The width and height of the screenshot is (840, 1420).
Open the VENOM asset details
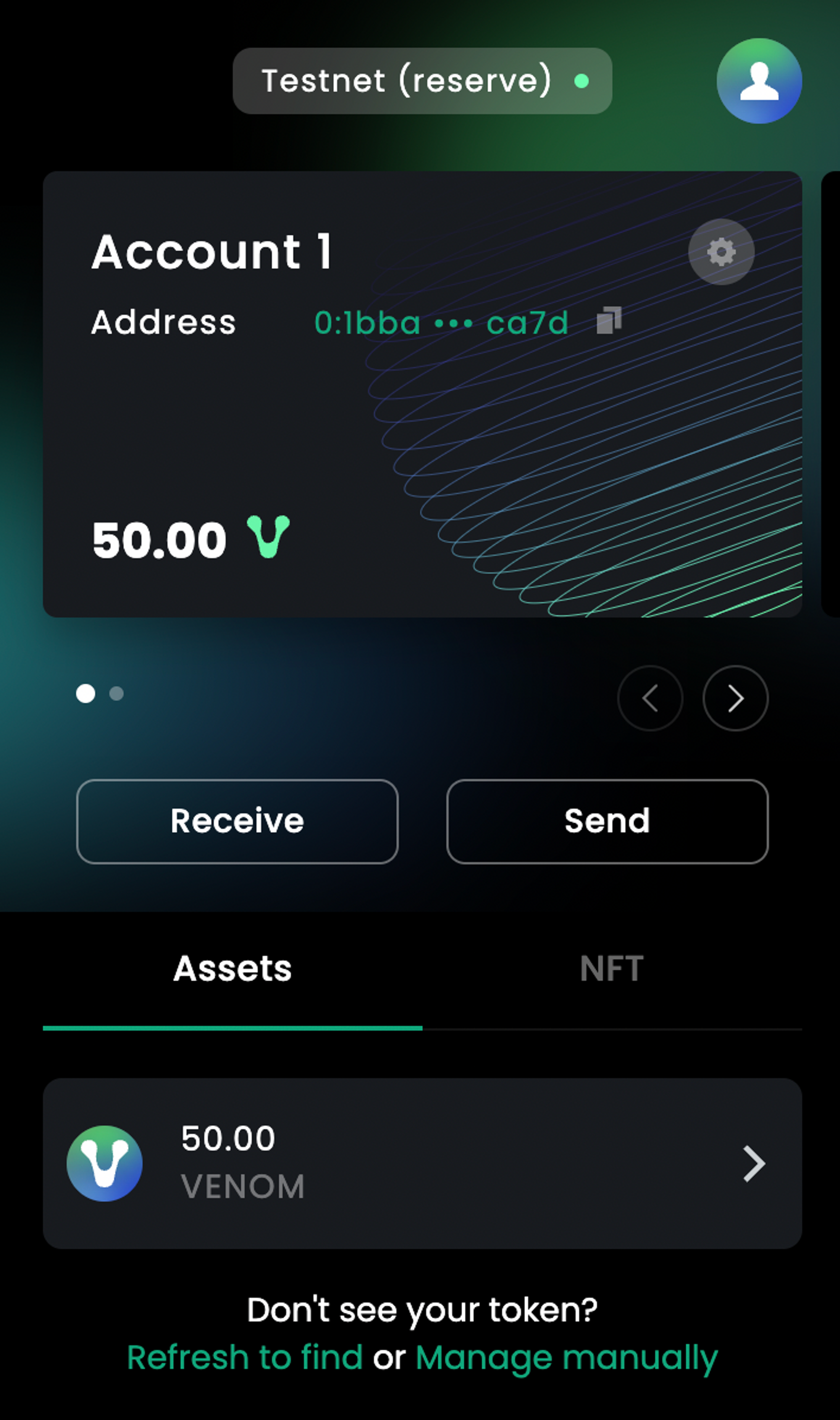click(422, 1164)
